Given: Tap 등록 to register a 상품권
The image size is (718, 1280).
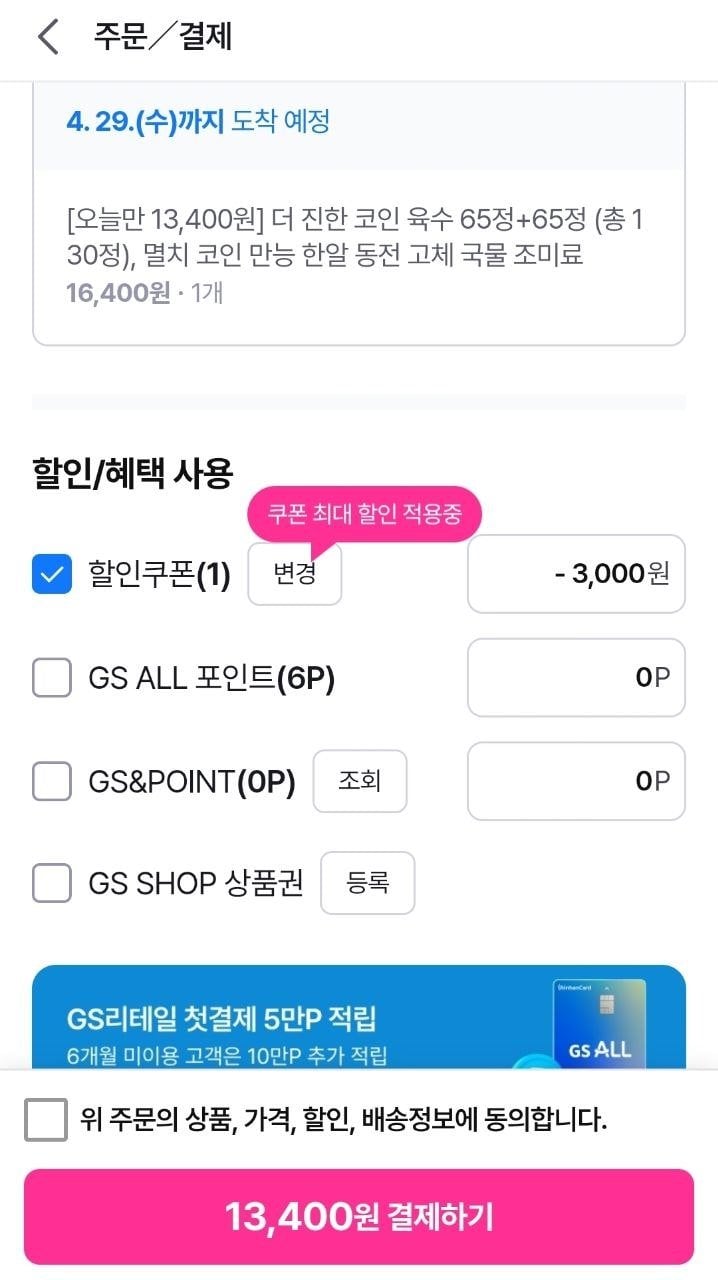Looking at the screenshot, I should 367,883.
